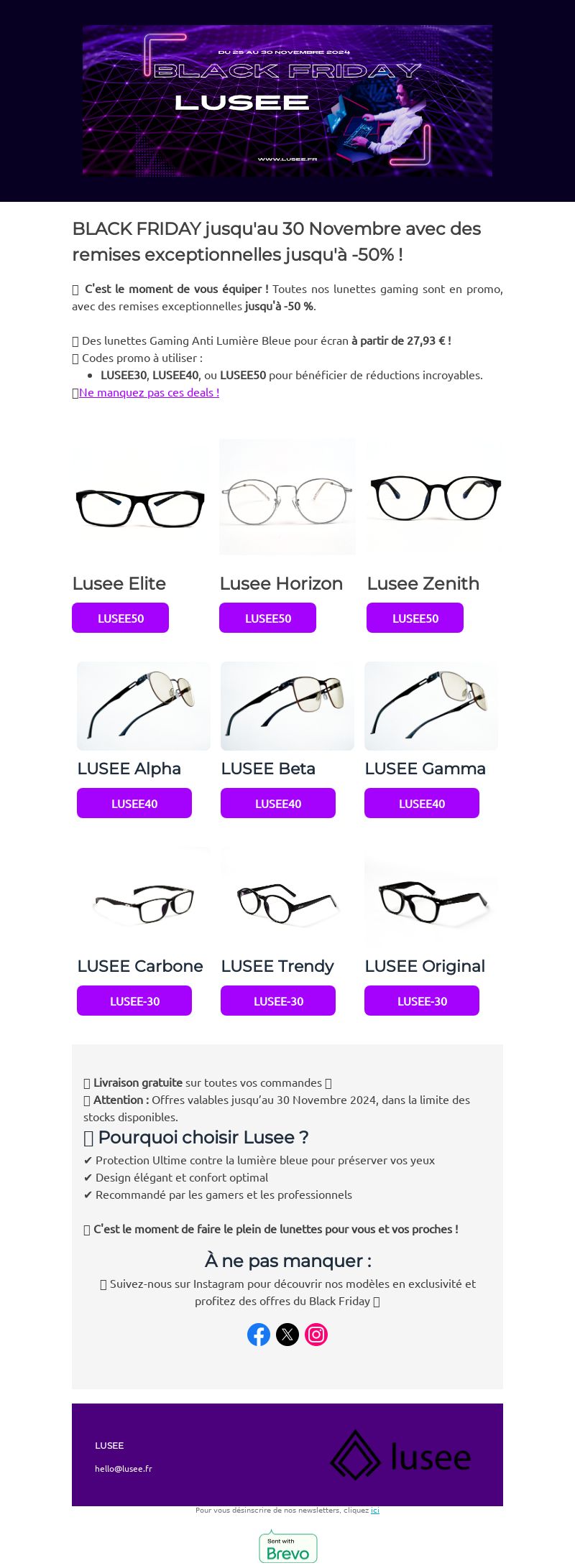Open the LUSEE Trendy glasses image

pos(287,899)
